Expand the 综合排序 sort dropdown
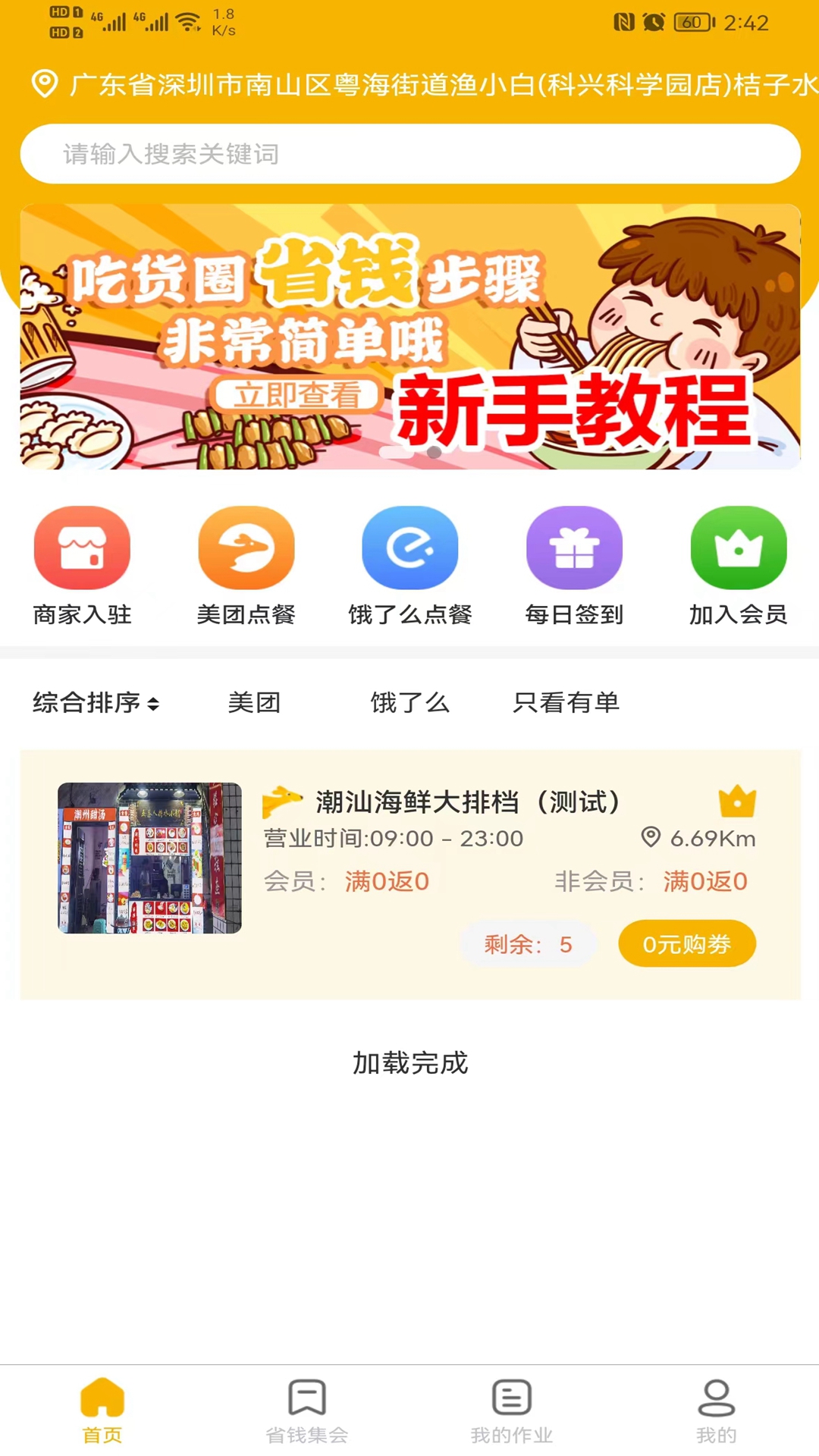This screenshot has height=1456, width=819. tap(96, 703)
